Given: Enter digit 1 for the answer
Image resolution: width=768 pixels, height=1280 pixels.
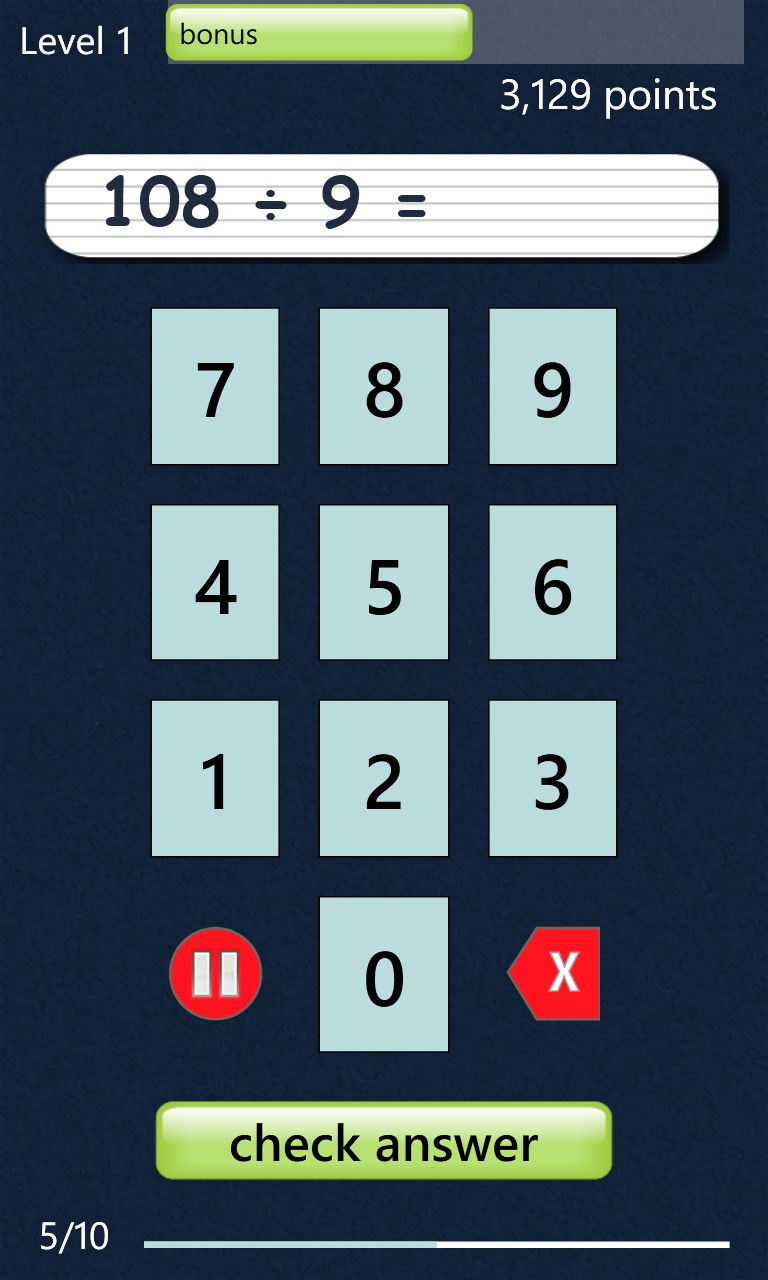Looking at the screenshot, I should point(215,778).
